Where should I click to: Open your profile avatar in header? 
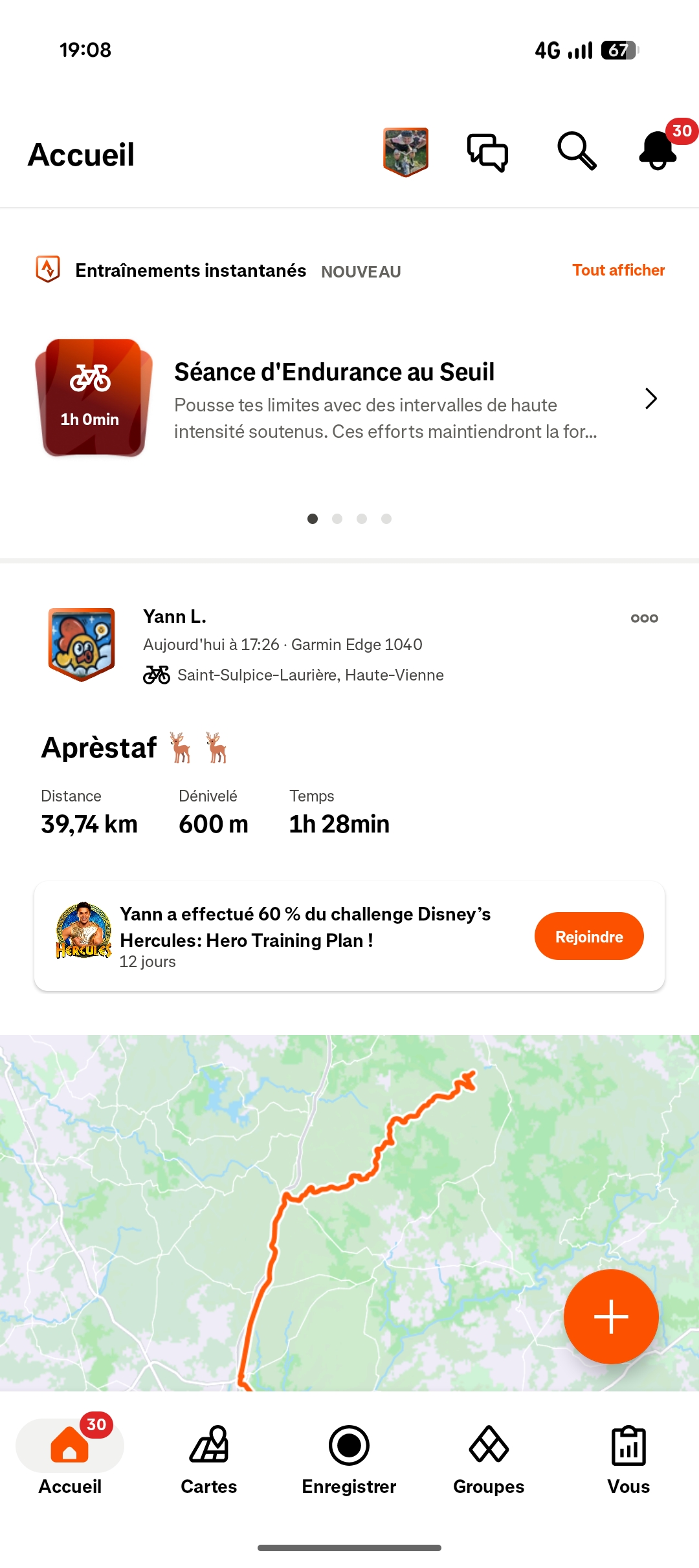pos(406,153)
